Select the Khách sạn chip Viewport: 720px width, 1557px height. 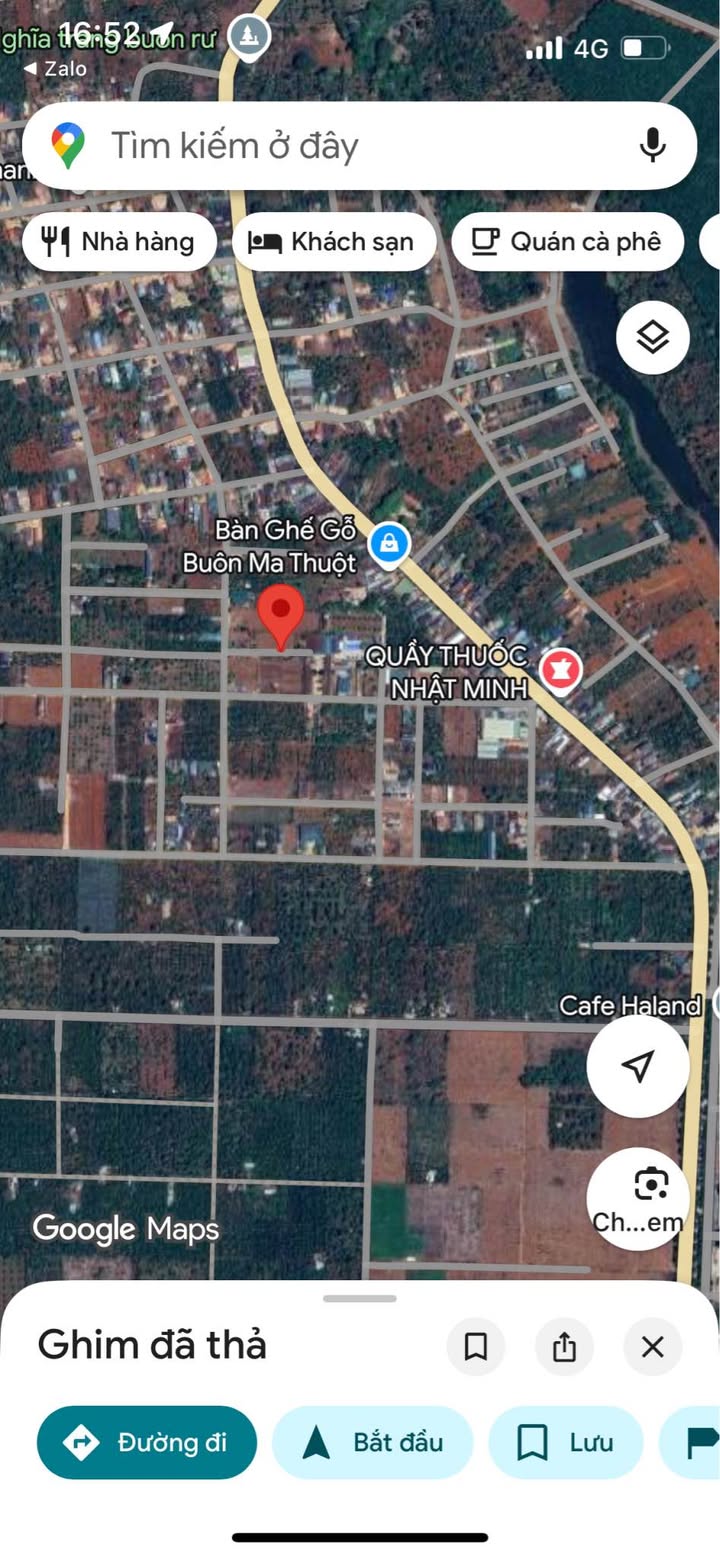[334, 242]
